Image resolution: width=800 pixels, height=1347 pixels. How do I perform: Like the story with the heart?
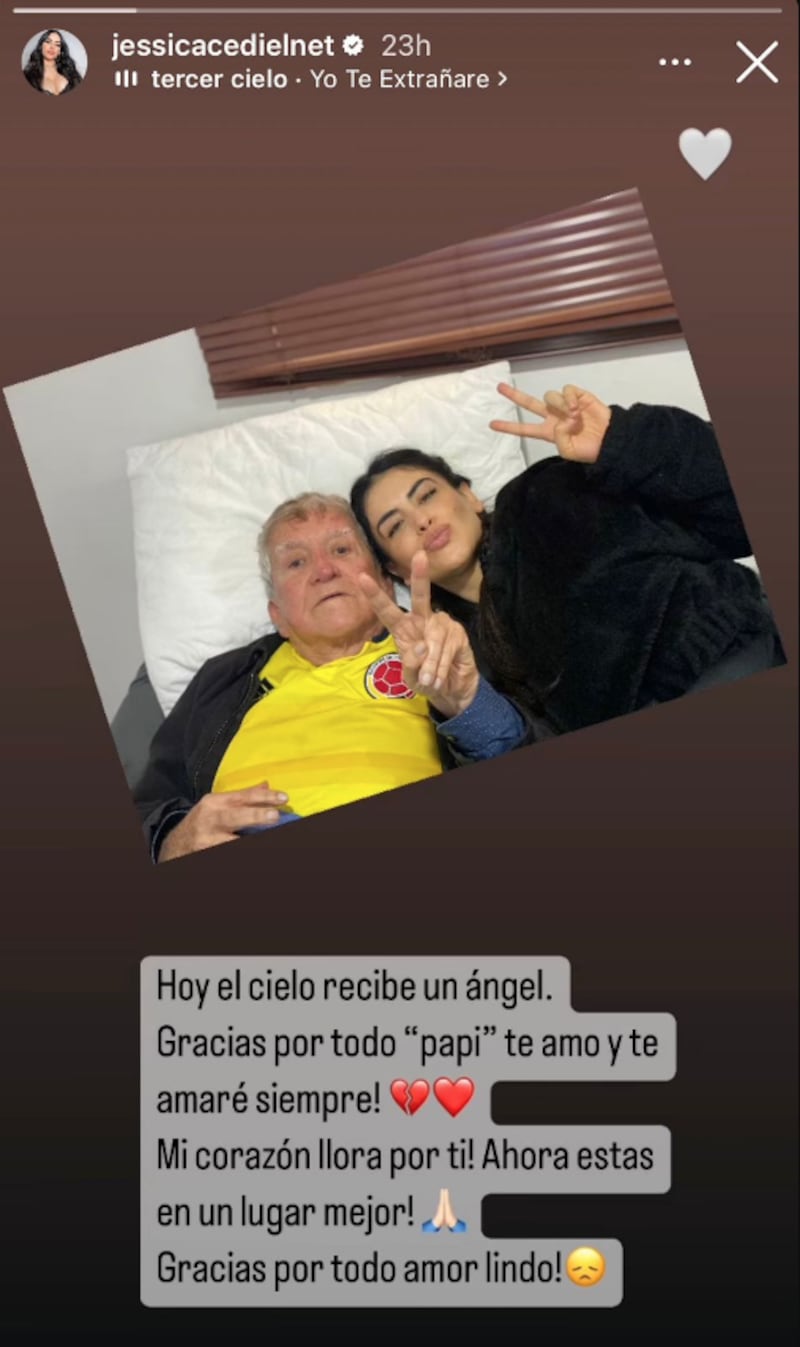pos(705,154)
